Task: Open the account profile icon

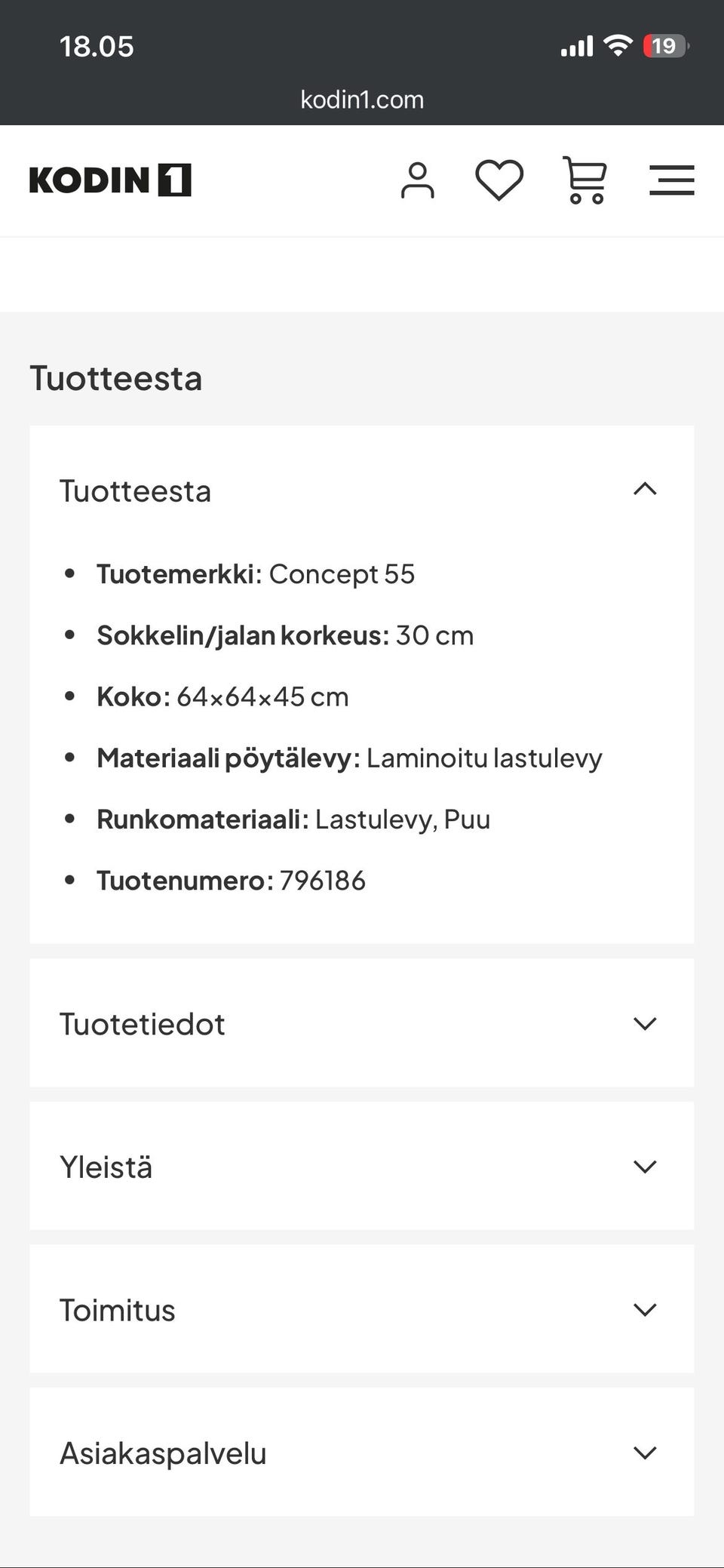Action: [x=417, y=180]
